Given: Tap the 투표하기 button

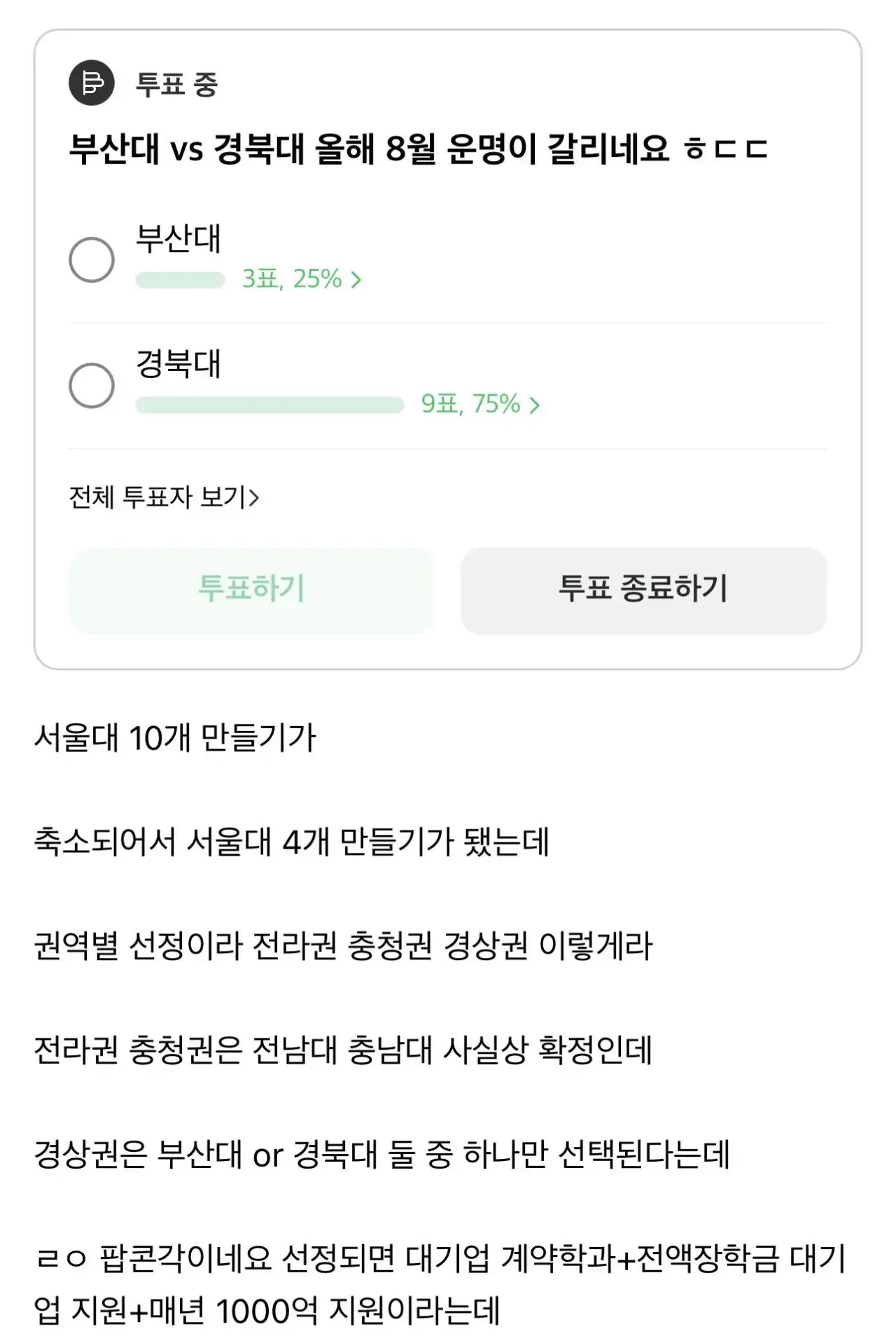Looking at the screenshot, I should 252,590.
